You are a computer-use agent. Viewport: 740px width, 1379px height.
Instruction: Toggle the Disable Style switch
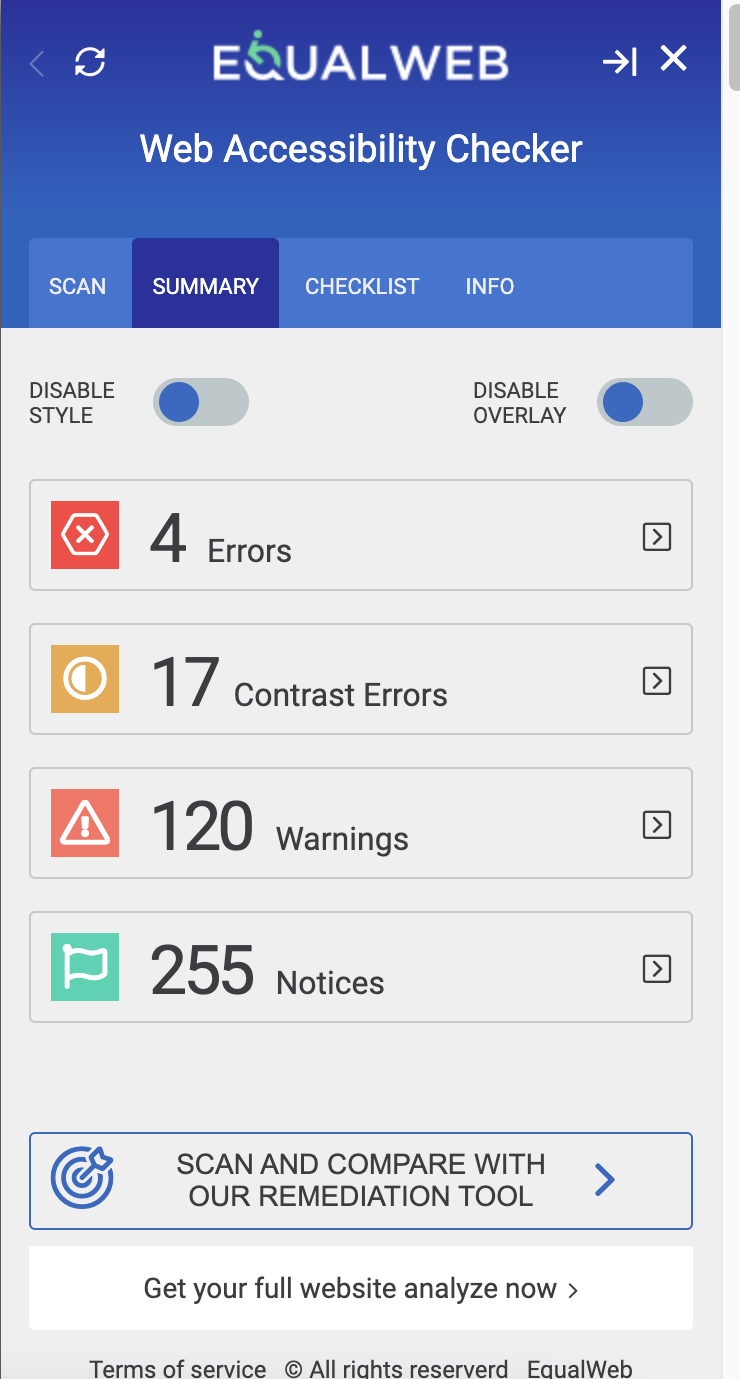(x=200, y=402)
